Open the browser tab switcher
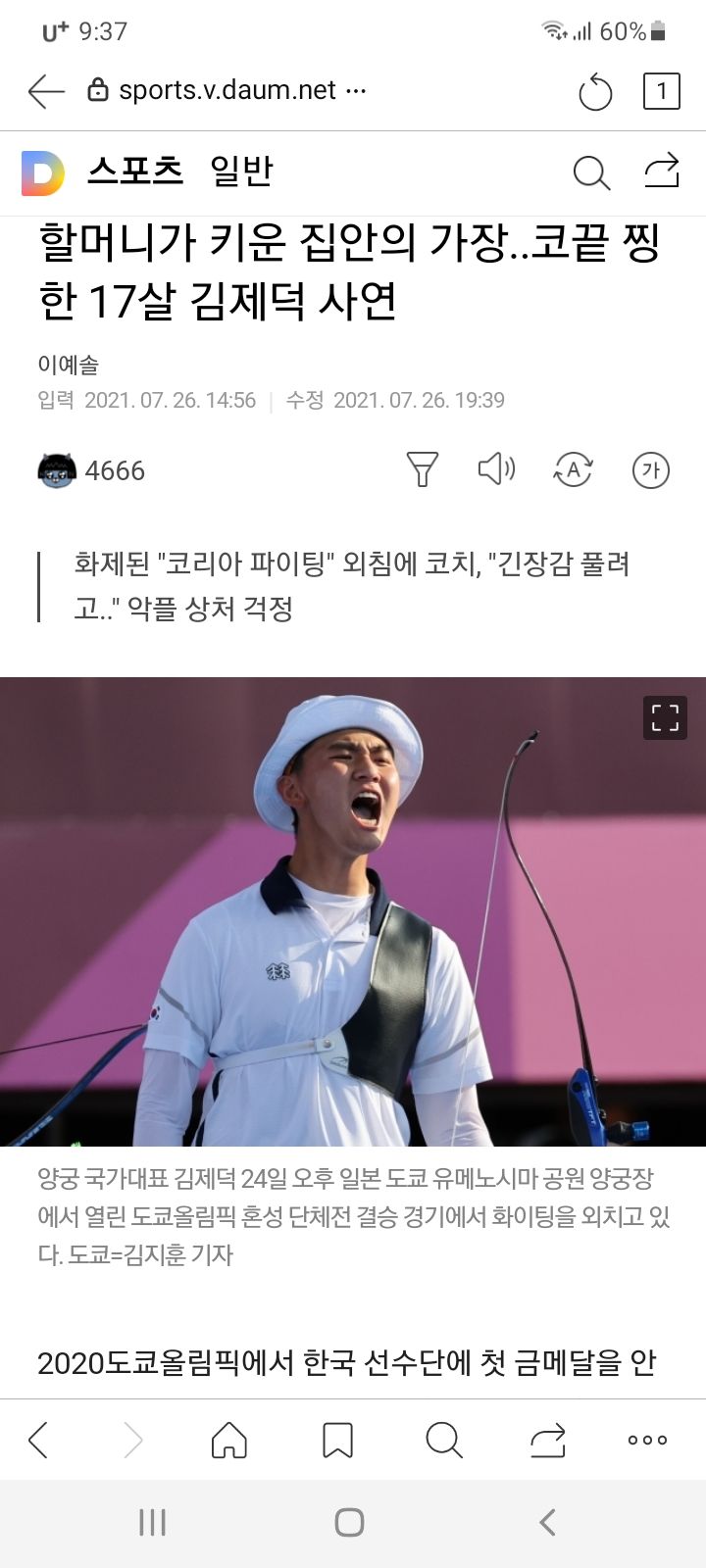Screen dimensions: 706x1568 tap(661, 91)
